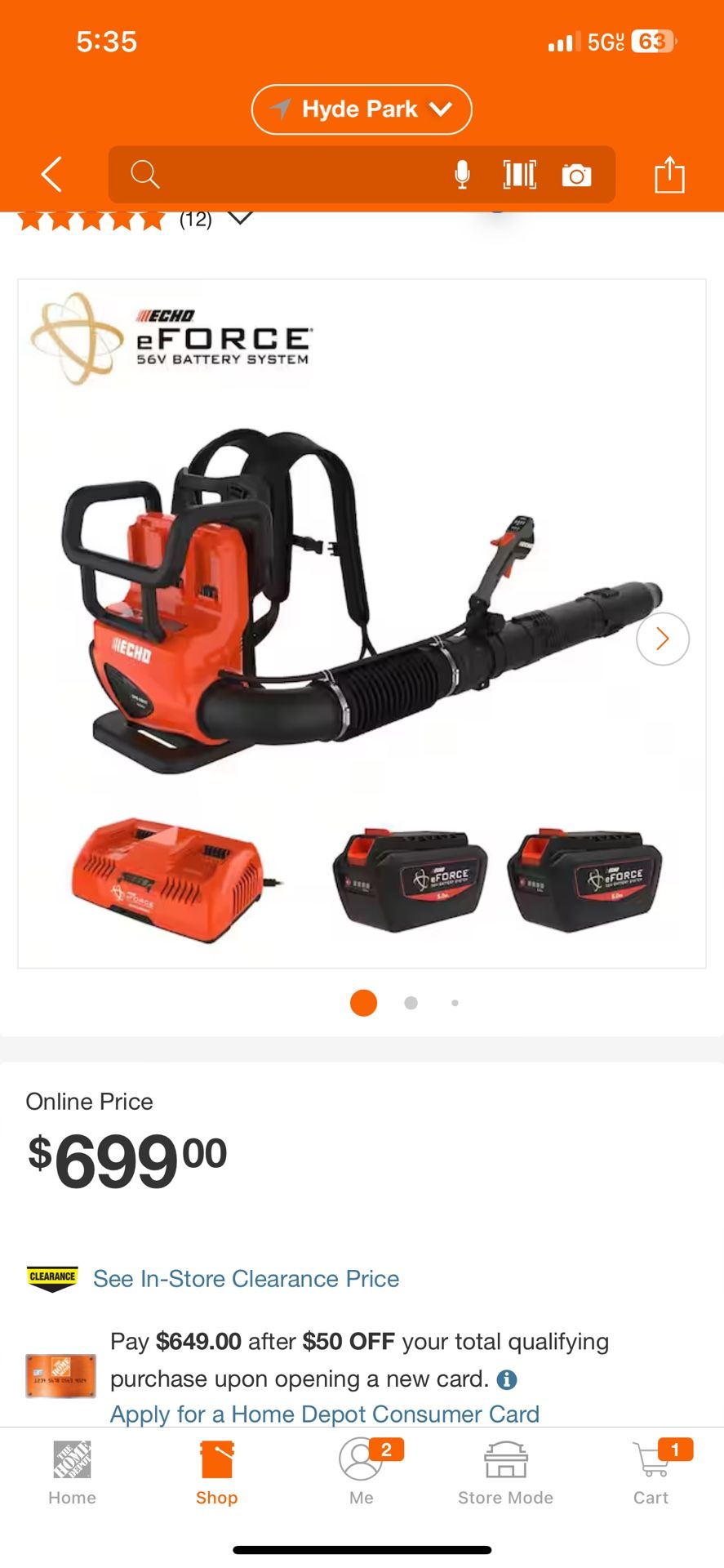This screenshot has height=1568, width=724.
Task: Start voice search with the microphone
Action: [x=462, y=175]
